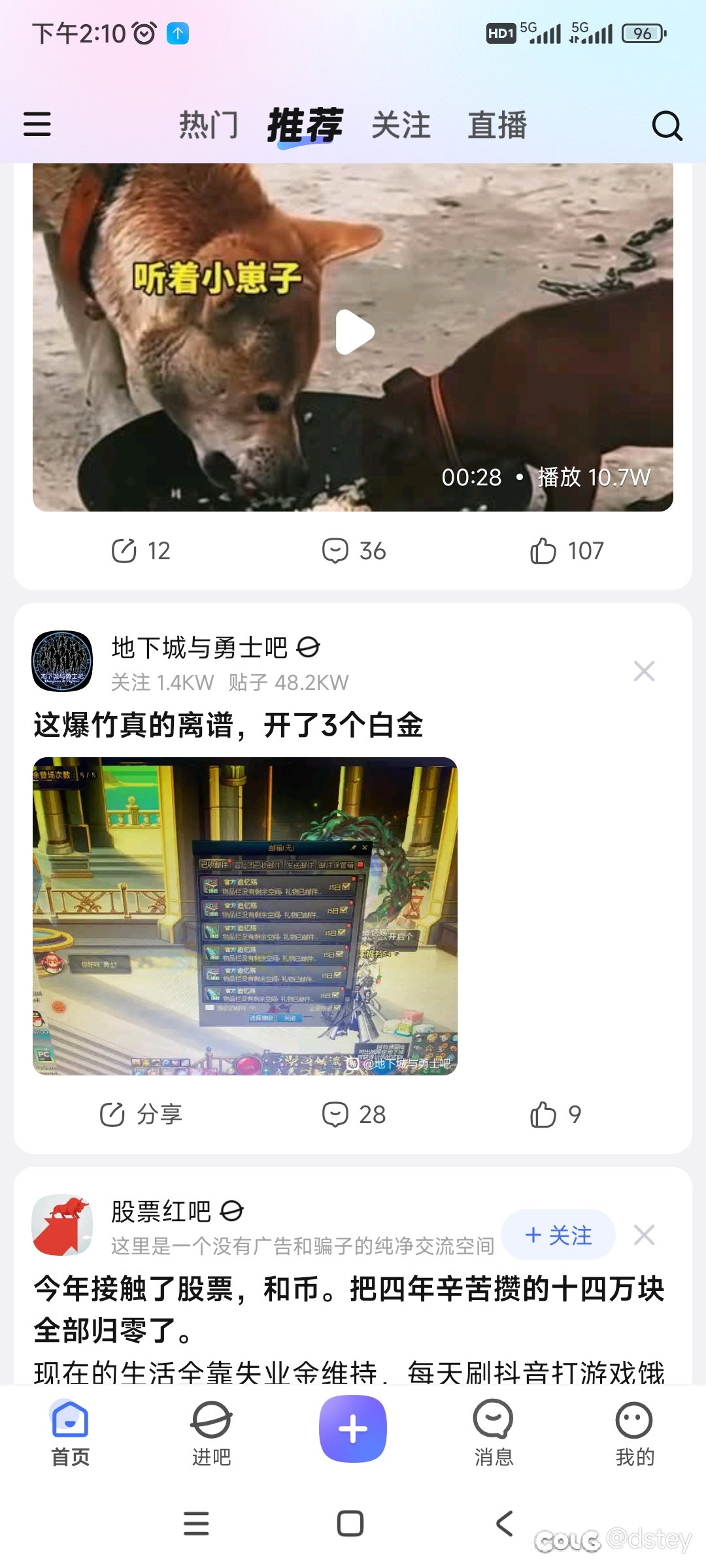The height and width of the screenshot is (1568, 706).
Task: Open the 36 comments on the video post
Action: click(x=354, y=551)
